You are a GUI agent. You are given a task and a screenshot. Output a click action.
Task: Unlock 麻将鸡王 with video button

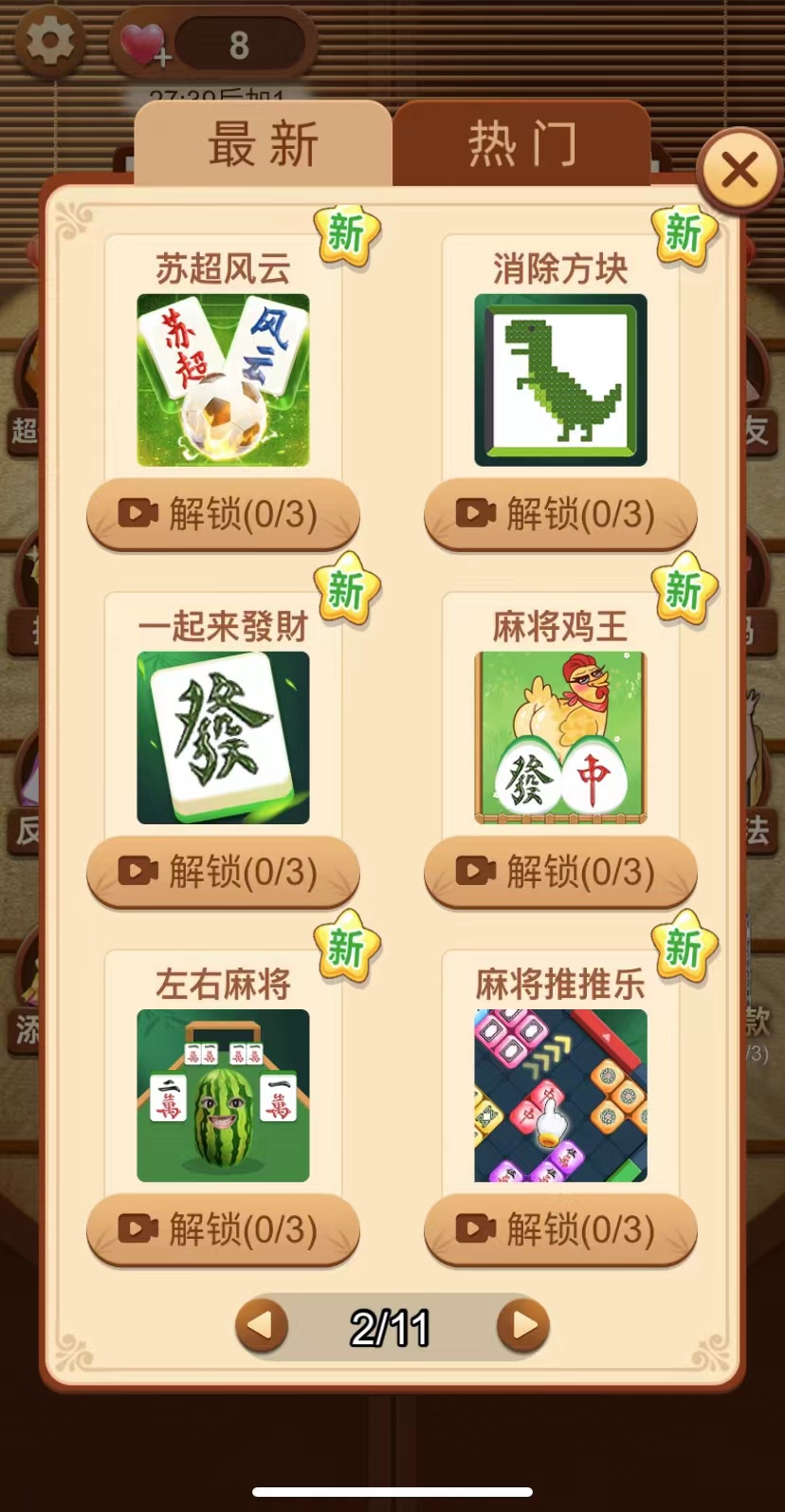pyautogui.click(x=560, y=872)
